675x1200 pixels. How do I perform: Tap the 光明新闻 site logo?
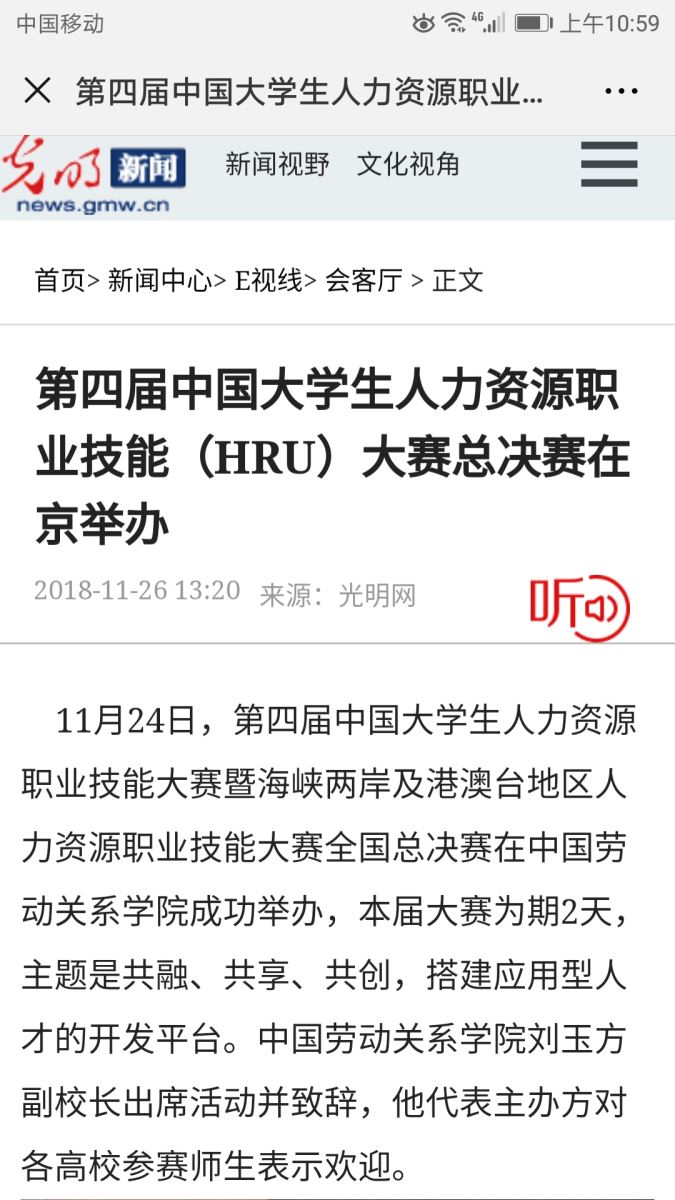pyautogui.click(x=94, y=176)
